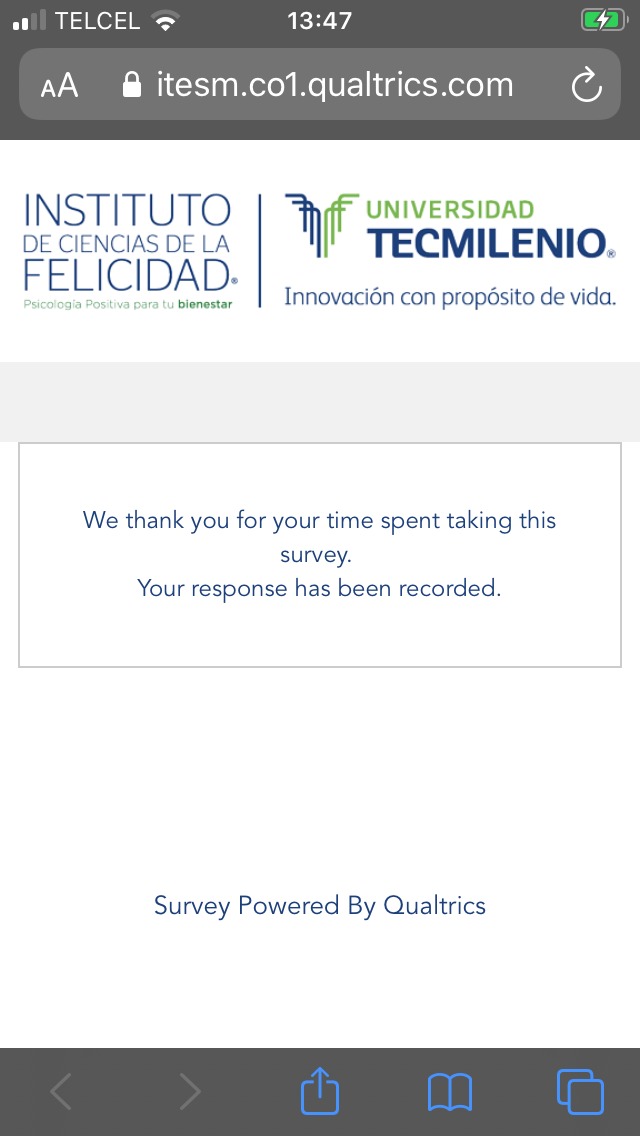Open the aA reader view options
Image resolution: width=640 pixels, height=1136 pixels.
[59, 86]
